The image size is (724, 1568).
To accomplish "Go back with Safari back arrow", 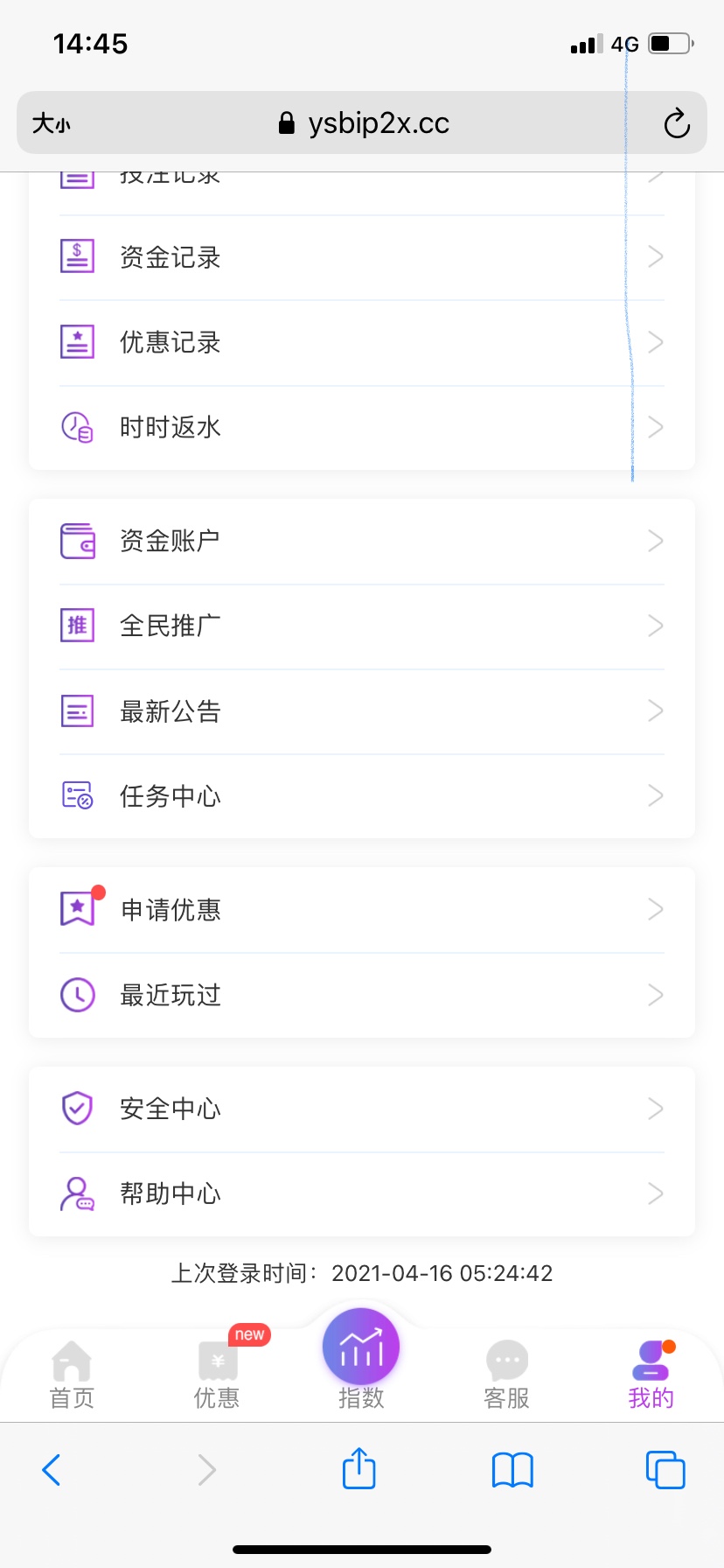I will (x=52, y=1470).
